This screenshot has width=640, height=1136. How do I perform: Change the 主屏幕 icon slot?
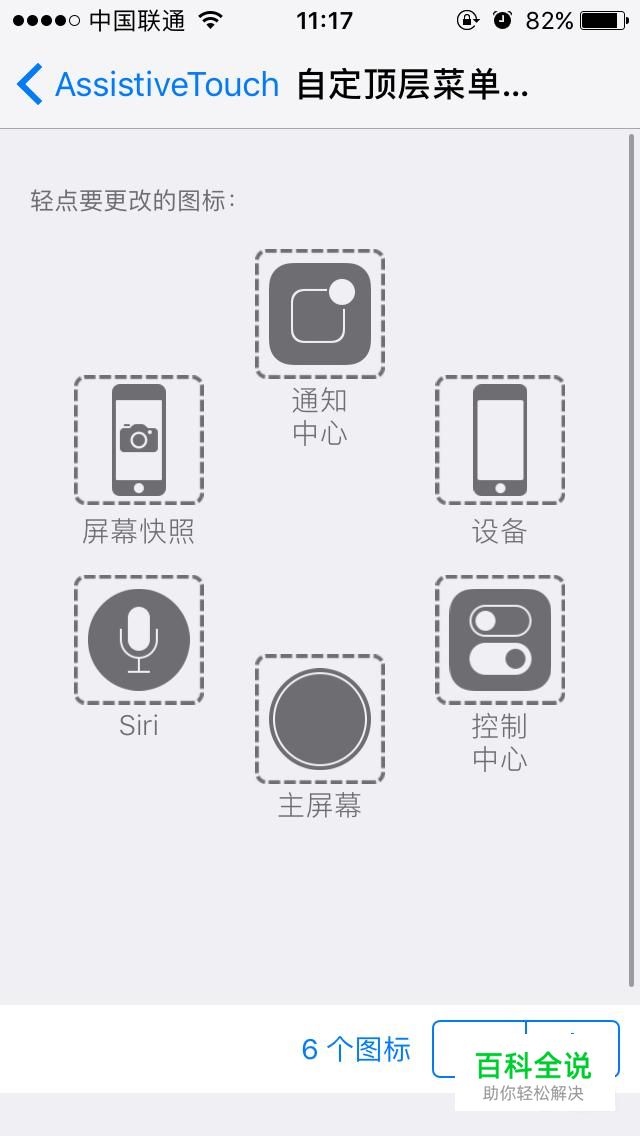(320, 719)
